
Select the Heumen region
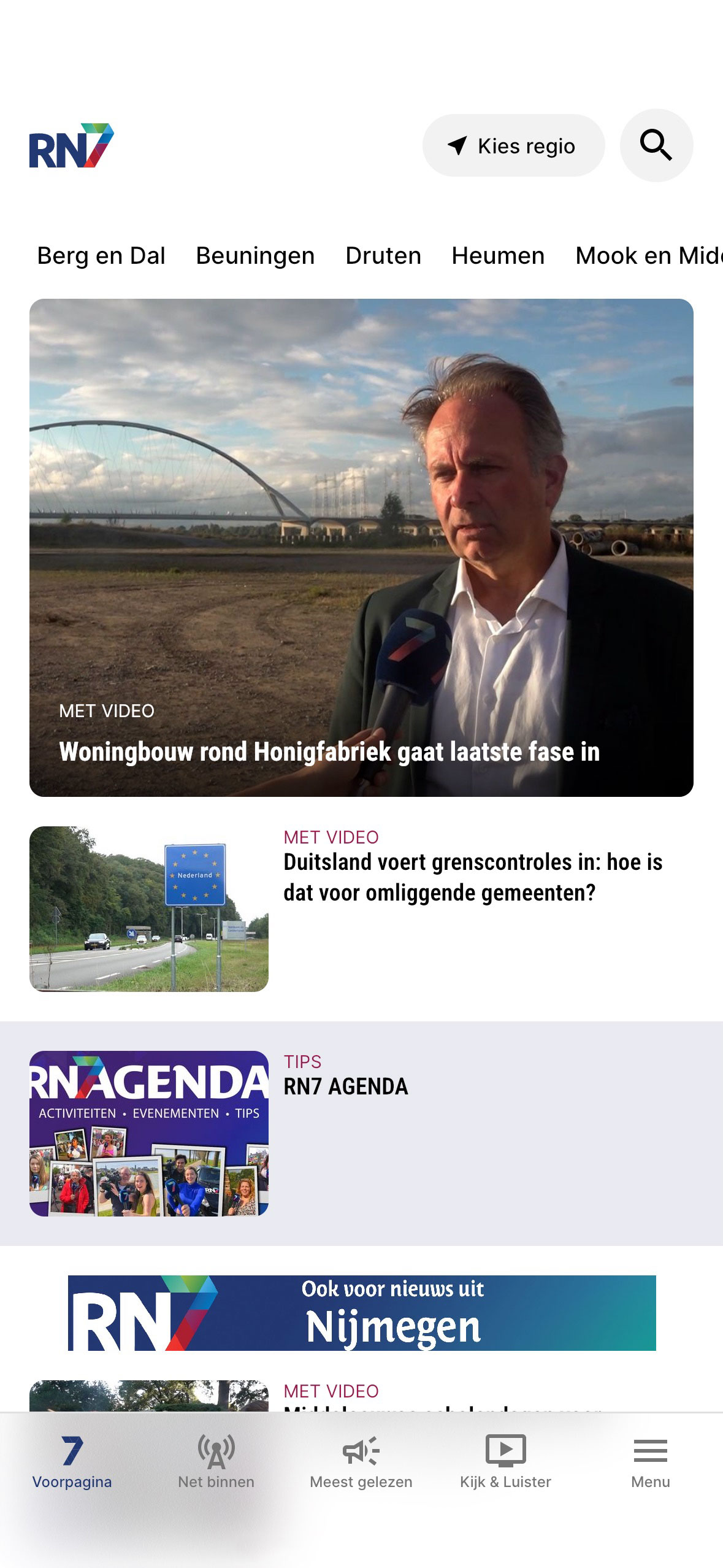498,256
